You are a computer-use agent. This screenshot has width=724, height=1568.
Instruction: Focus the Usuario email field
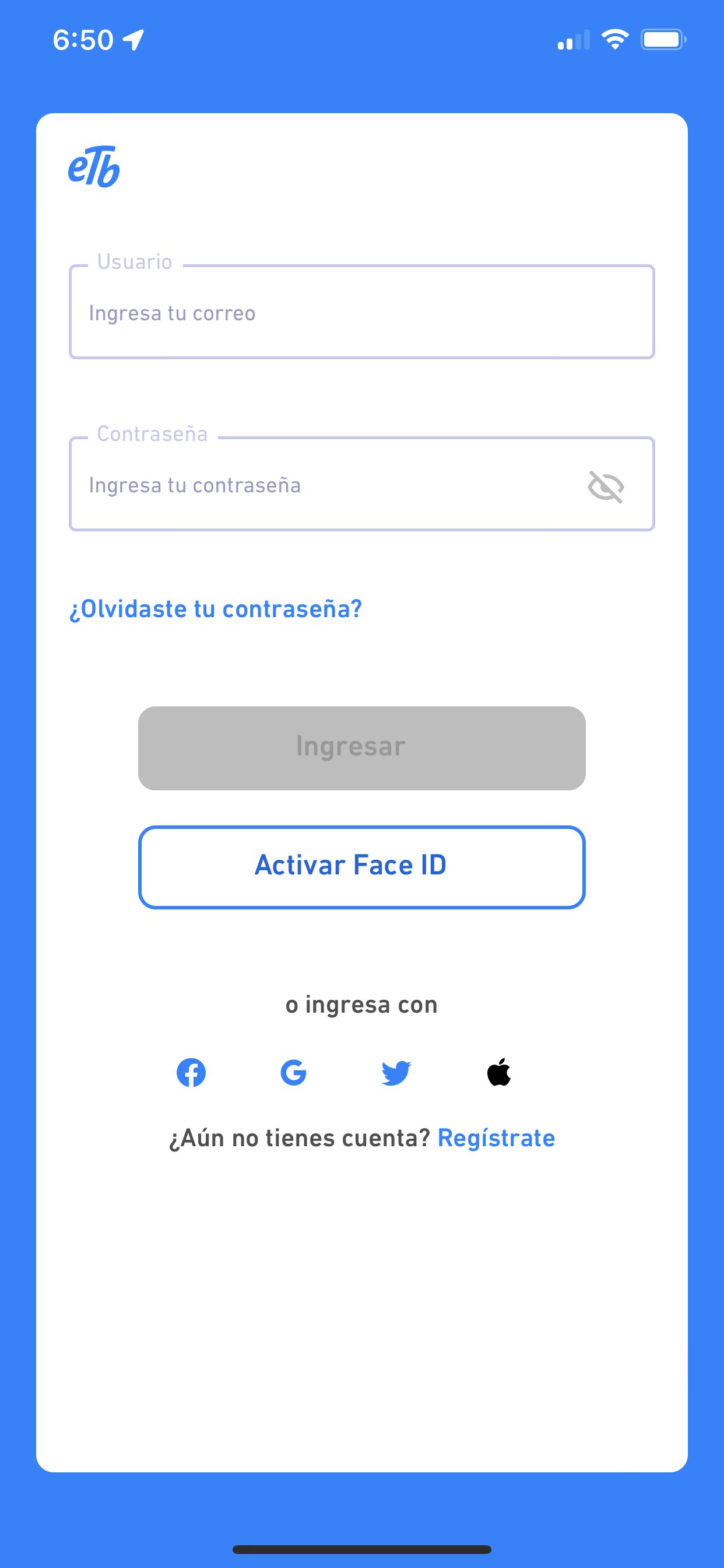pyautogui.click(x=361, y=313)
